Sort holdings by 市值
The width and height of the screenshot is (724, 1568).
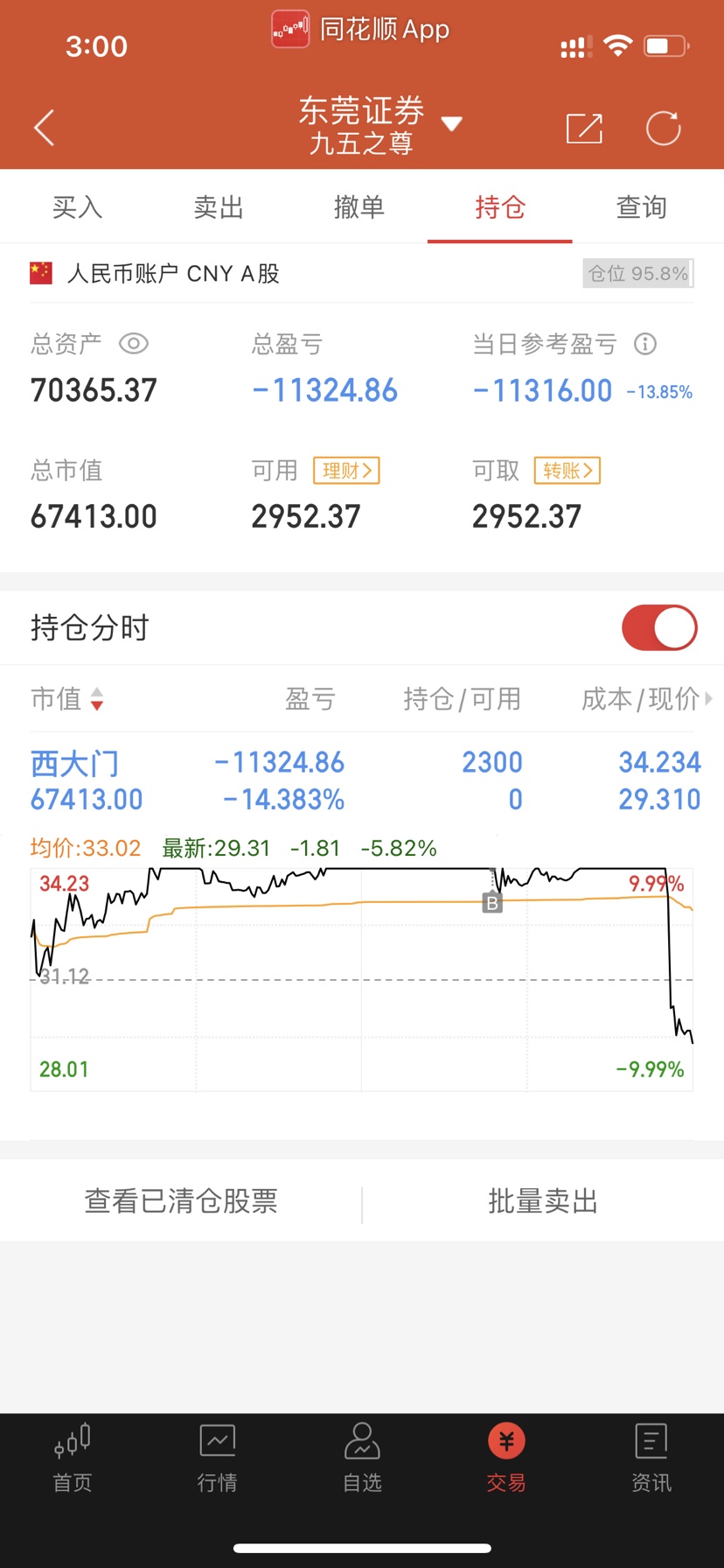pyautogui.click(x=67, y=698)
